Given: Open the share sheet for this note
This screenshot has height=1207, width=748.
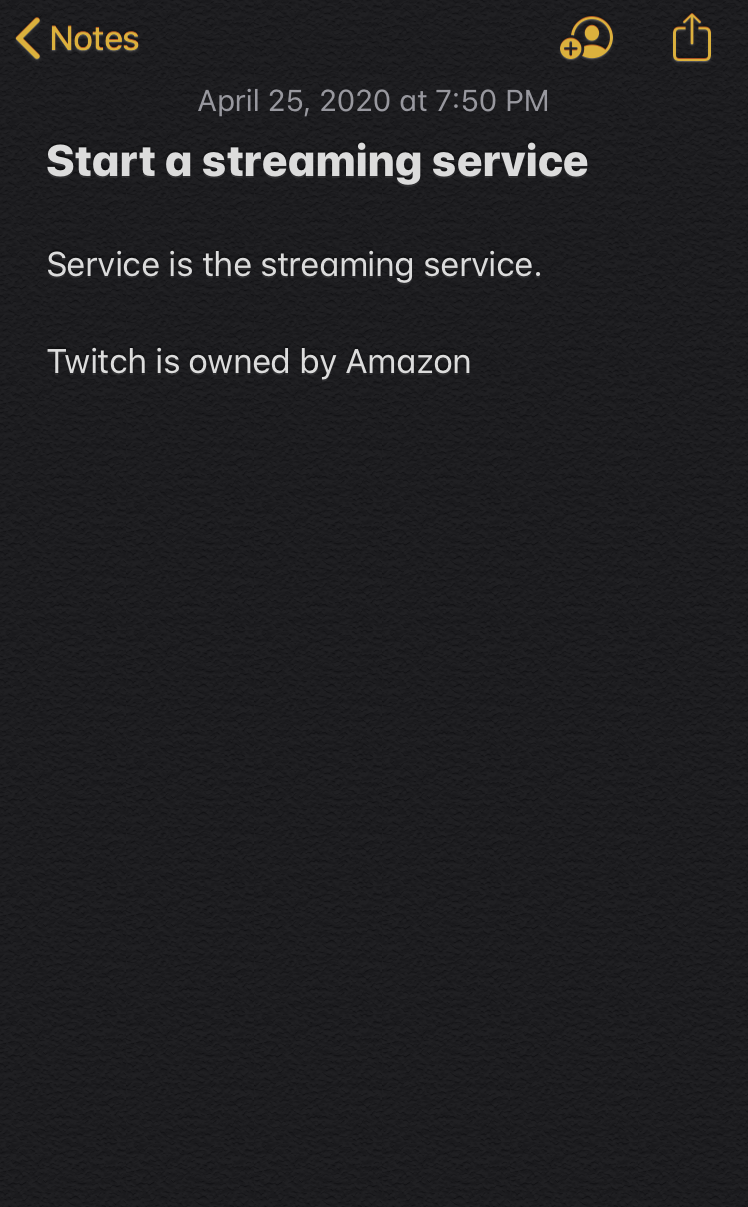Looking at the screenshot, I should click(x=691, y=39).
